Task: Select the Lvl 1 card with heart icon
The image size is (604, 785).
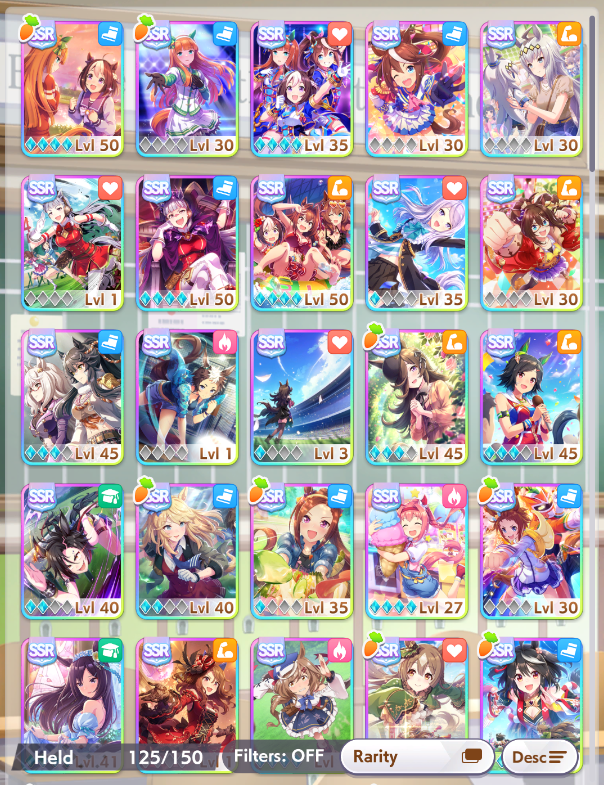Action: pyautogui.click(x=71, y=241)
